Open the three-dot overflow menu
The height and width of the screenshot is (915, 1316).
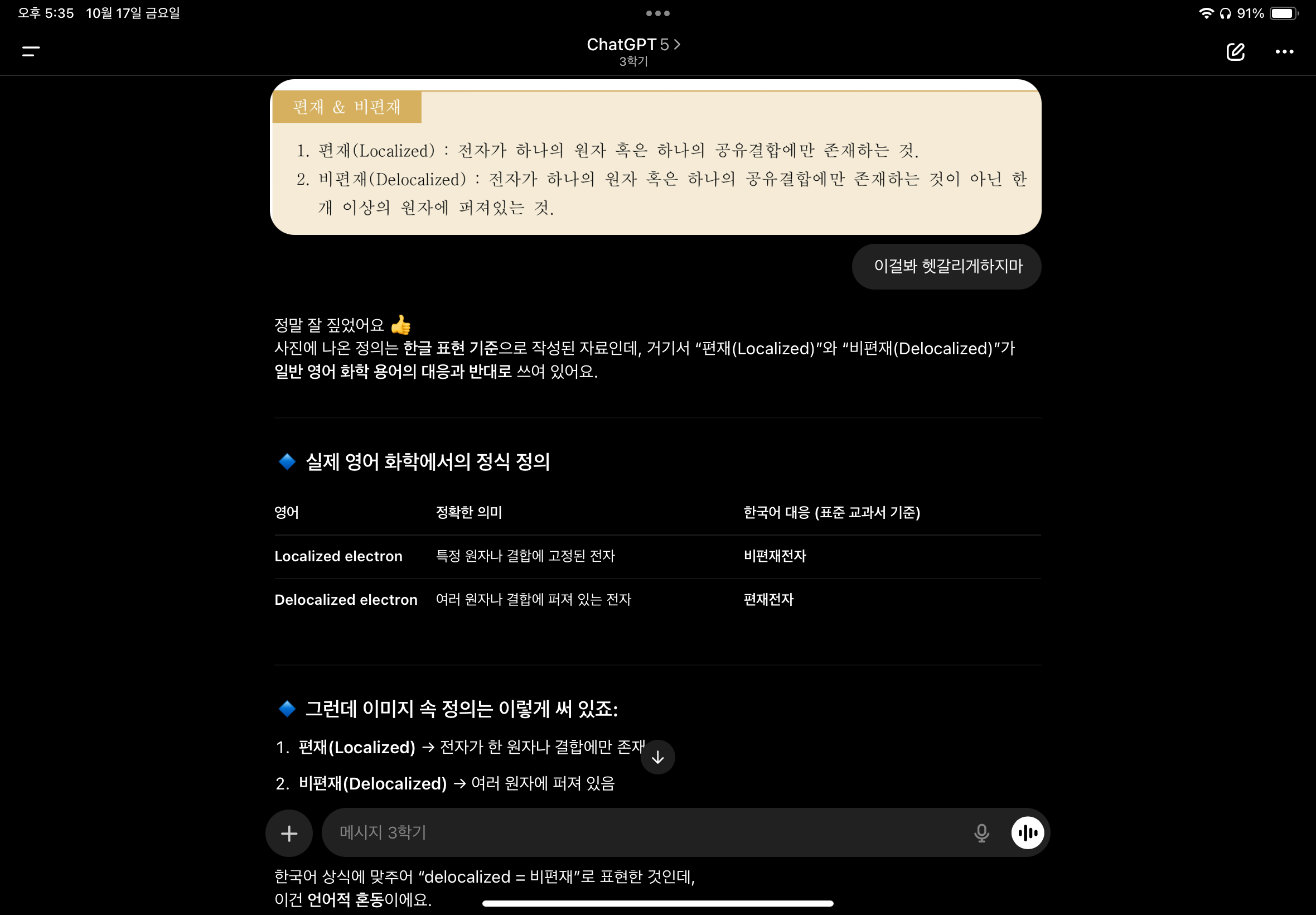(x=1284, y=51)
